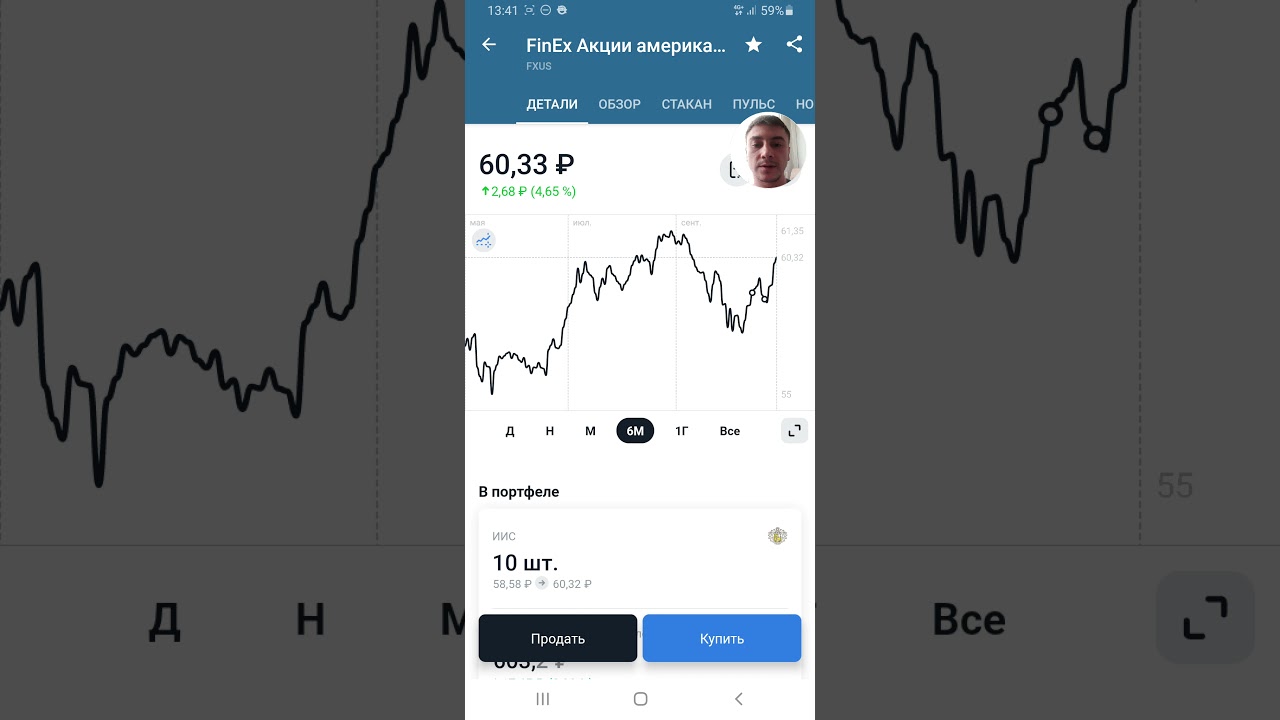The width and height of the screenshot is (1280, 720).
Task: Go to the system home screen
Action: tap(641, 699)
